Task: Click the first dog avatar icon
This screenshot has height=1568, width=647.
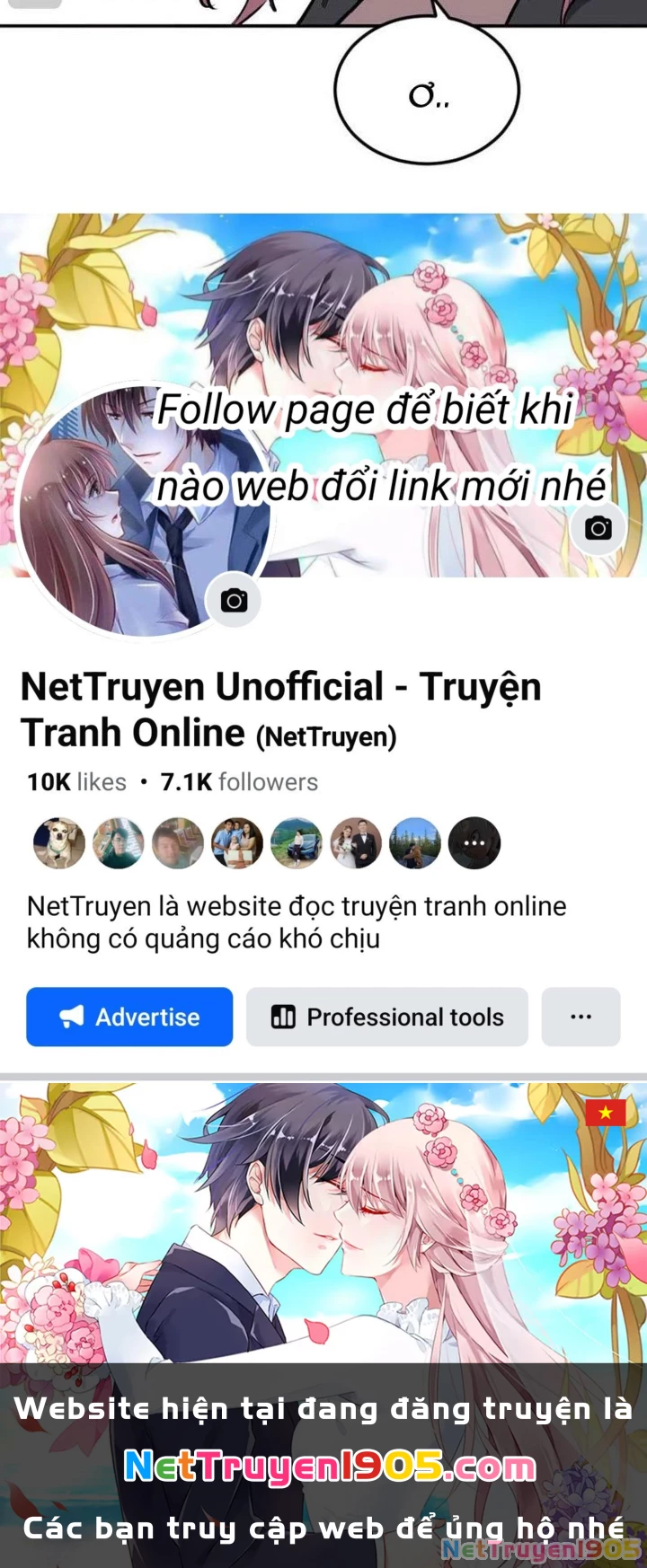Action: [x=58, y=843]
